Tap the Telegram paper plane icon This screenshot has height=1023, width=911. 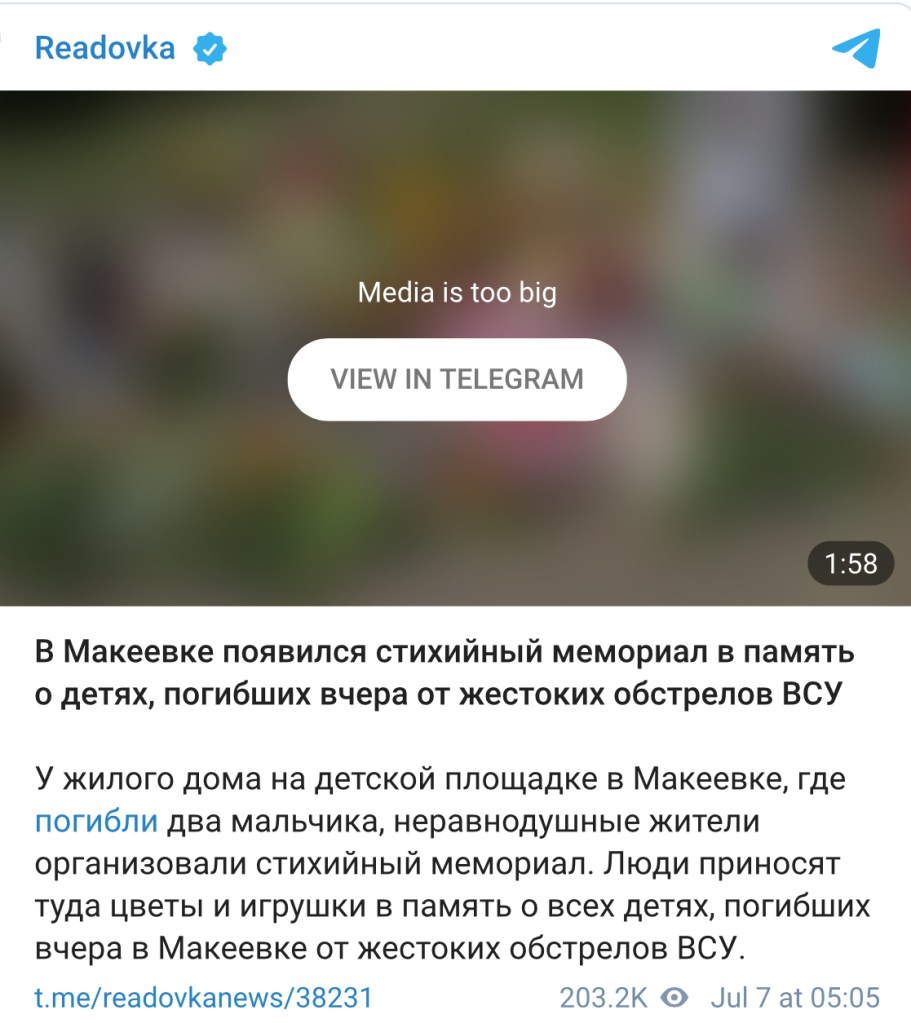pyautogui.click(x=856, y=48)
